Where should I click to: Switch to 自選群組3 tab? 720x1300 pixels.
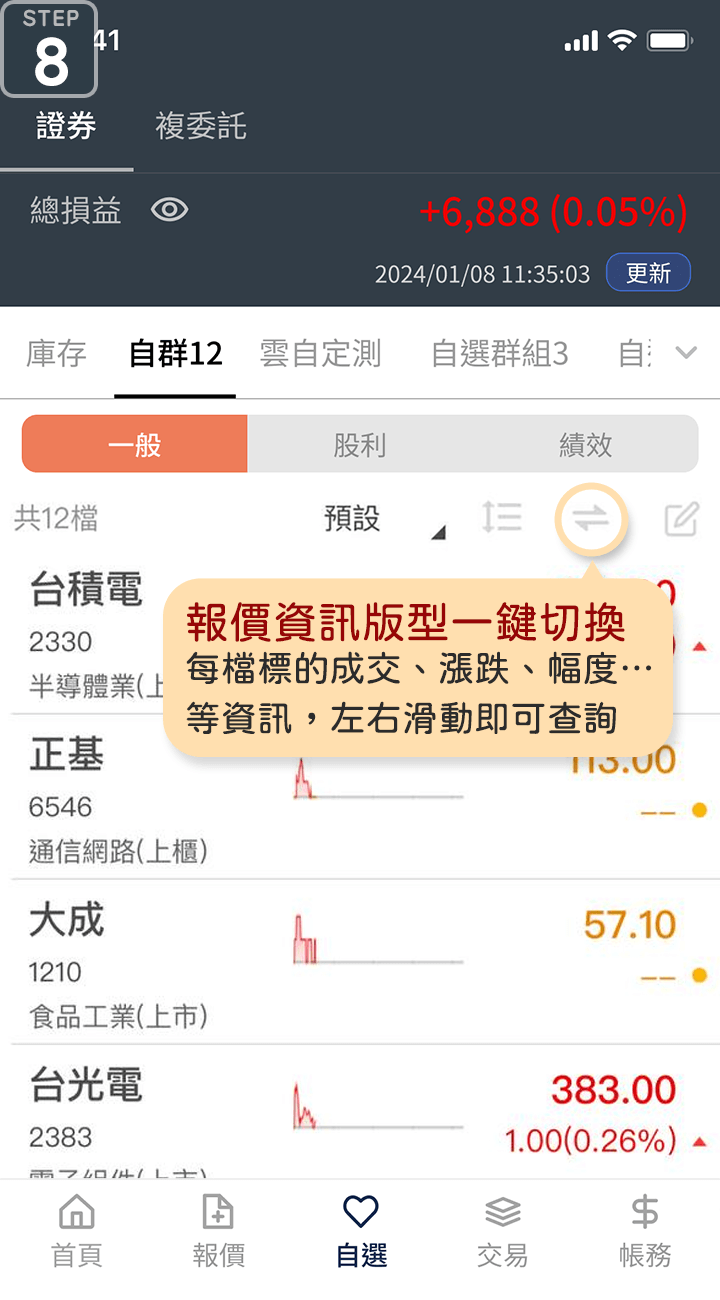click(x=499, y=354)
